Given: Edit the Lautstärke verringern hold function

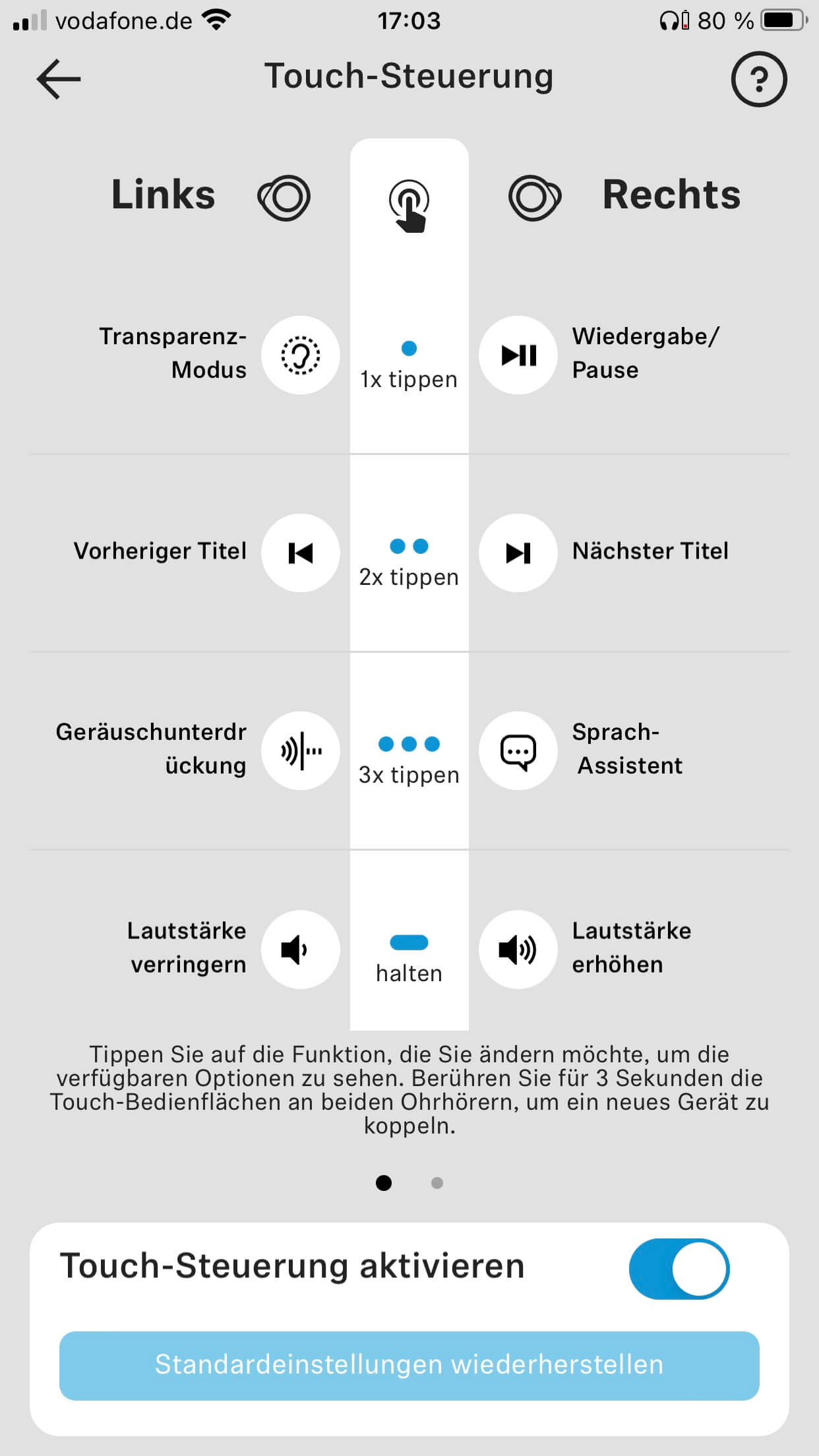Looking at the screenshot, I should pyautogui.click(x=301, y=950).
